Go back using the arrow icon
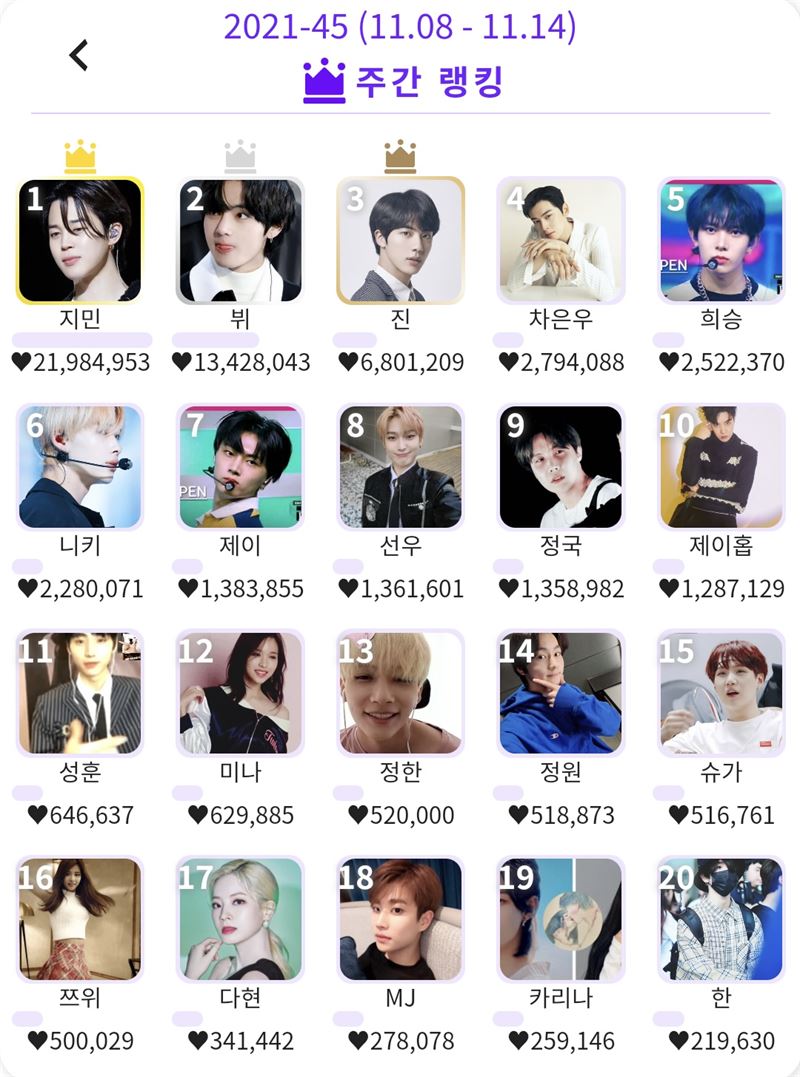This screenshot has width=800, height=1077. click(x=79, y=56)
